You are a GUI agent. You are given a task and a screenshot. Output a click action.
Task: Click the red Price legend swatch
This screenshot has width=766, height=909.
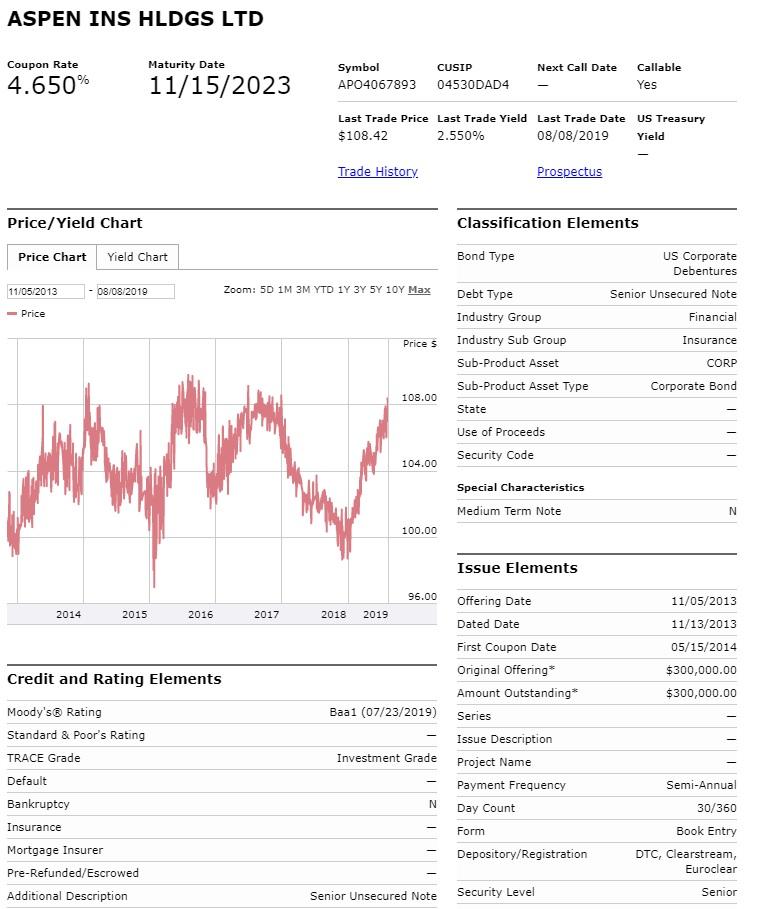point(13,311)
